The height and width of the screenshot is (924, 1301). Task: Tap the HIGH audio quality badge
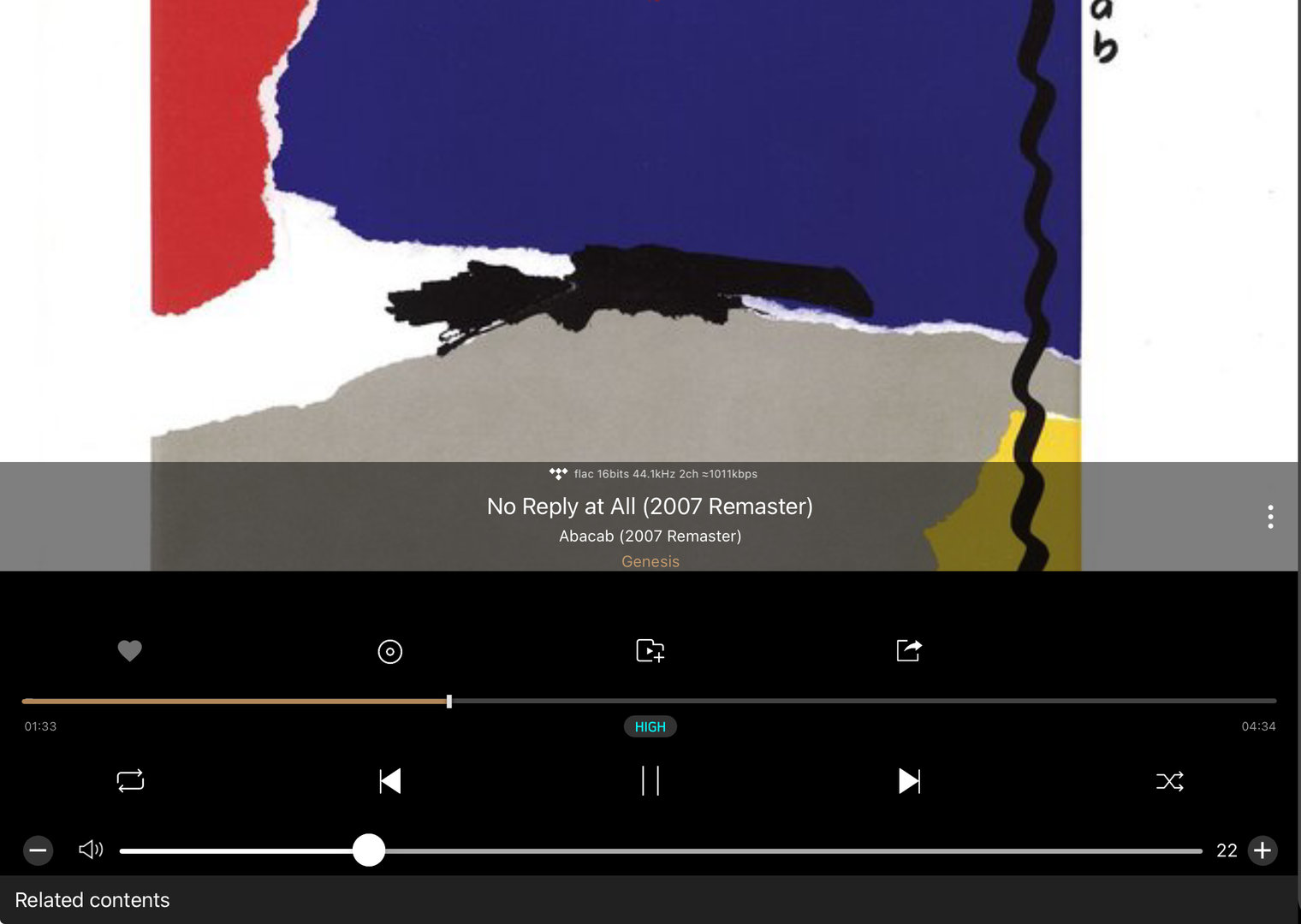[x=650, y=726]
